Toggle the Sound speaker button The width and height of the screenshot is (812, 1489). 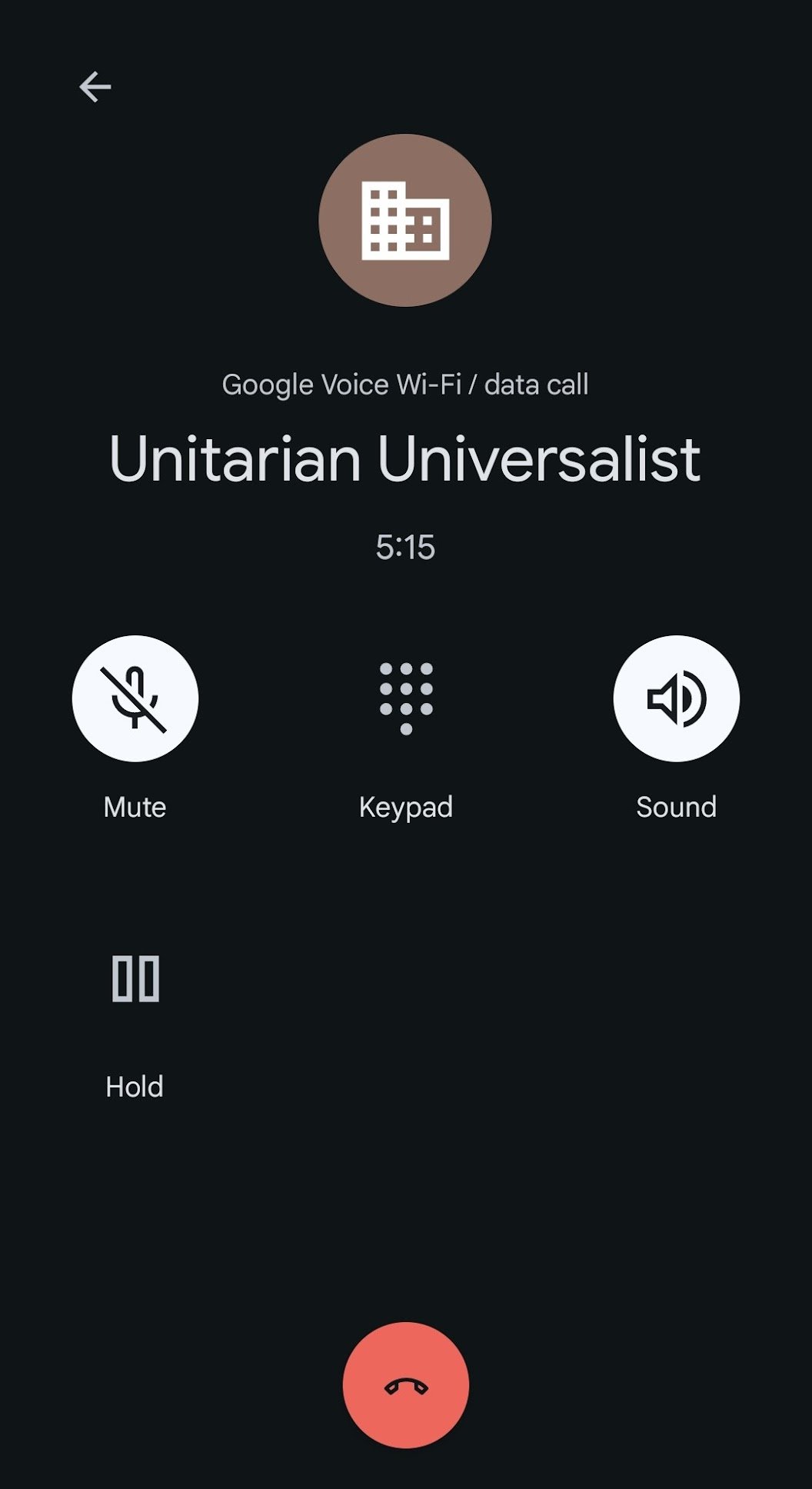[x=676, y=698]
